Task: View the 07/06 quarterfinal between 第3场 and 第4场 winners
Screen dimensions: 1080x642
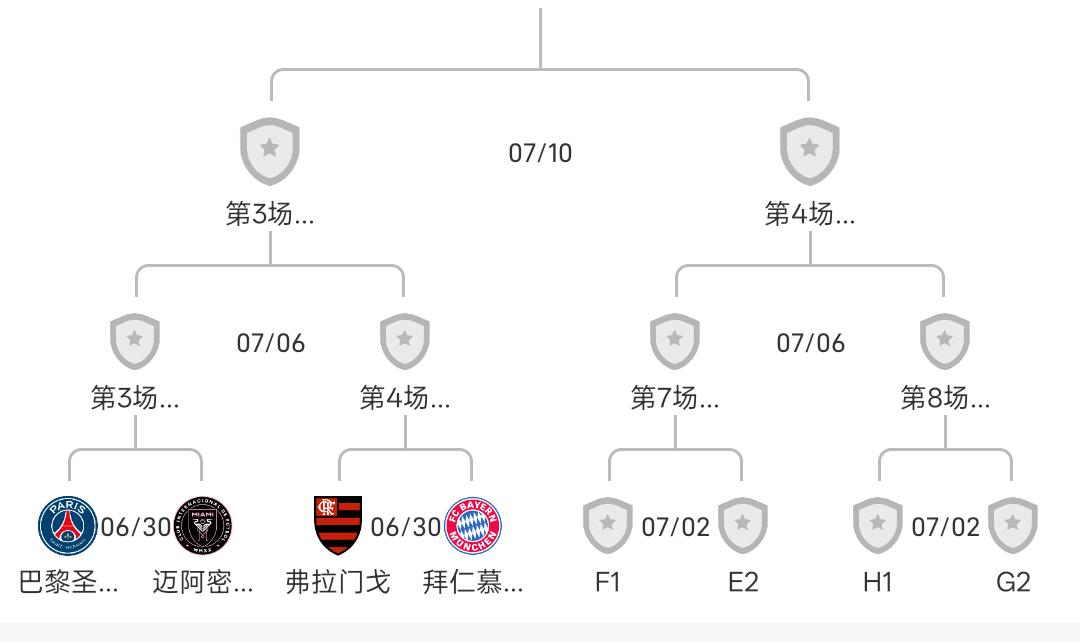Action: (270, 343)
